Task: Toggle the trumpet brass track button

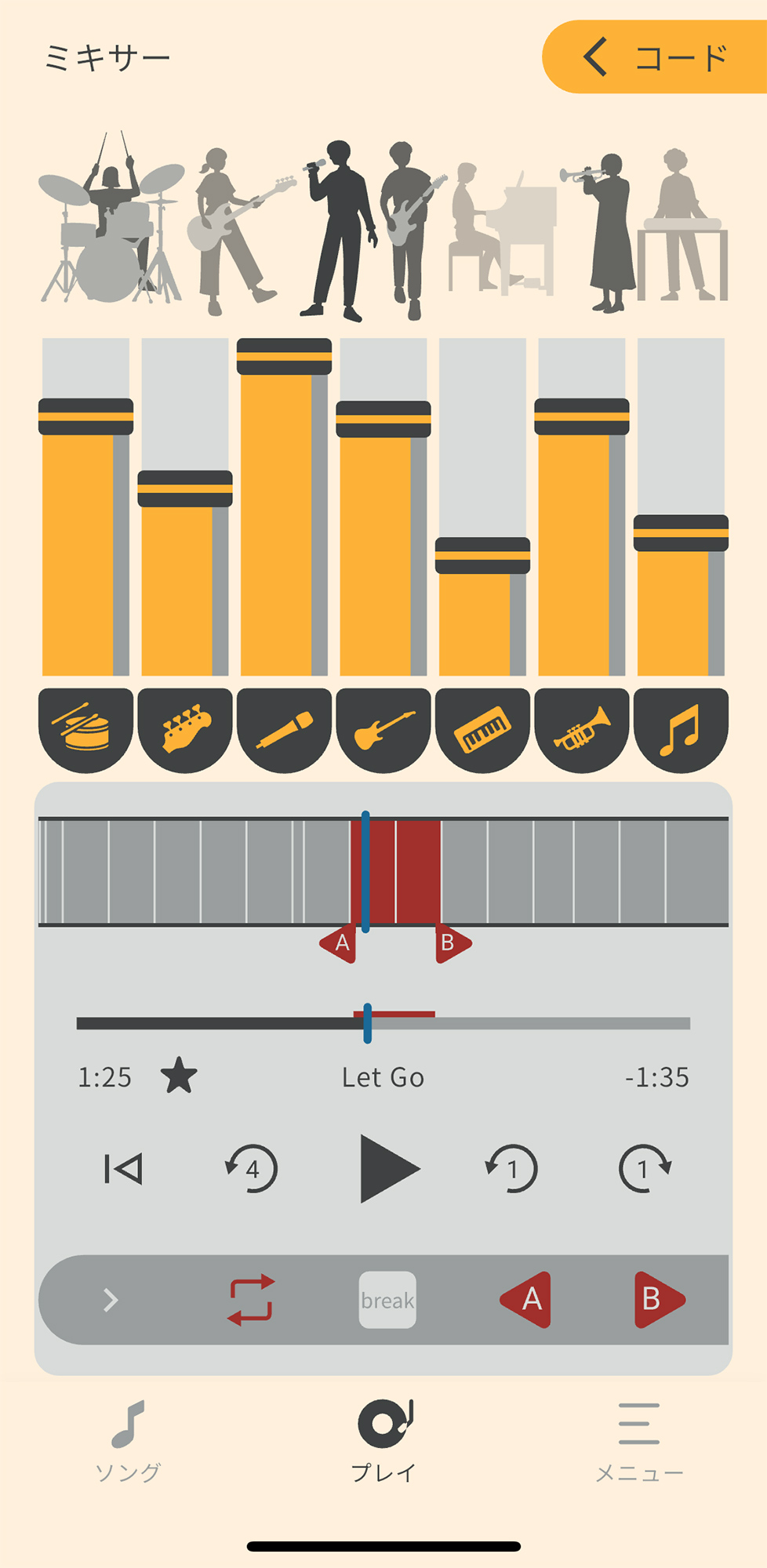Action: tap(582, 729)
